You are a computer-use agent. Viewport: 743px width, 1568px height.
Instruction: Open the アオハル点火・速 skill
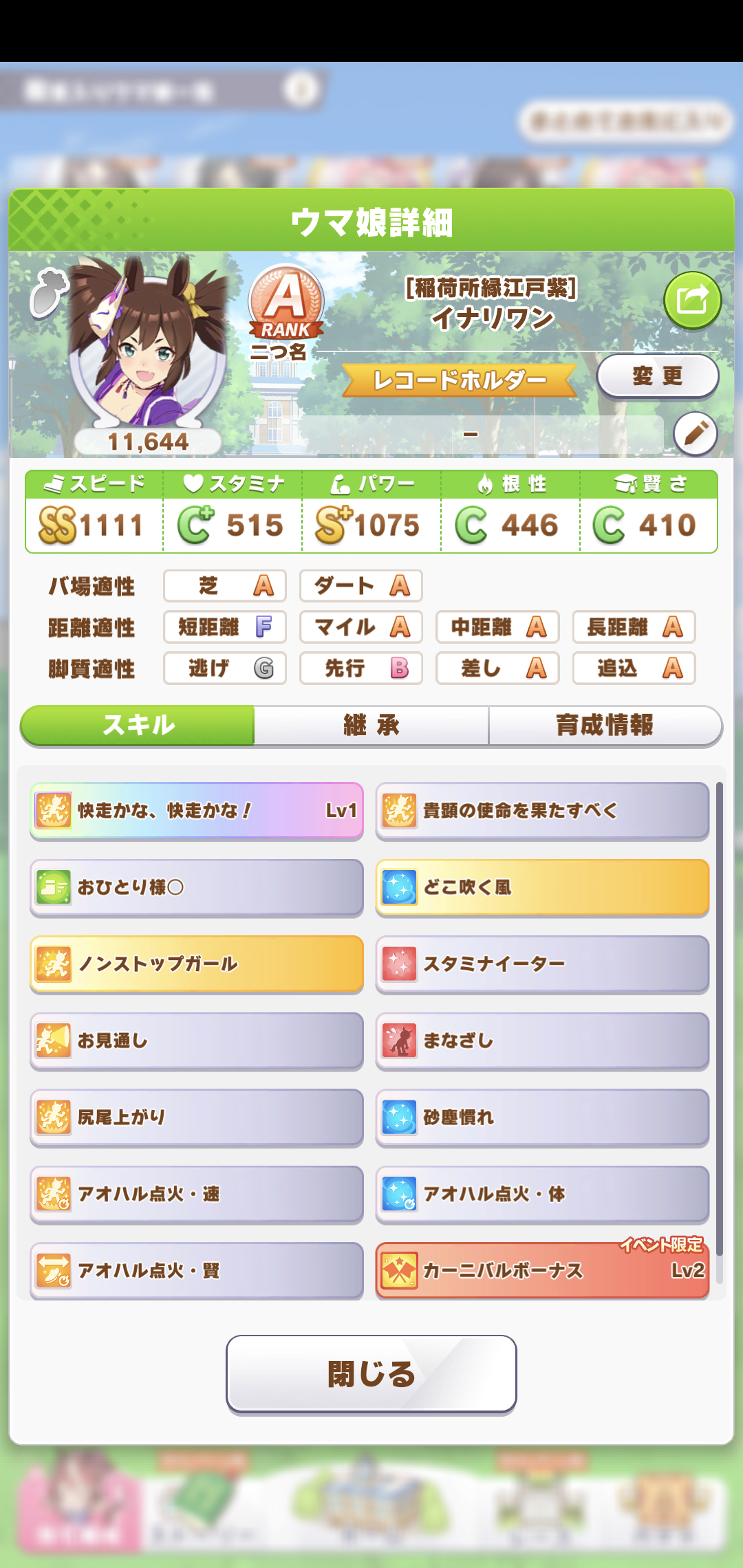[196, 1194]
